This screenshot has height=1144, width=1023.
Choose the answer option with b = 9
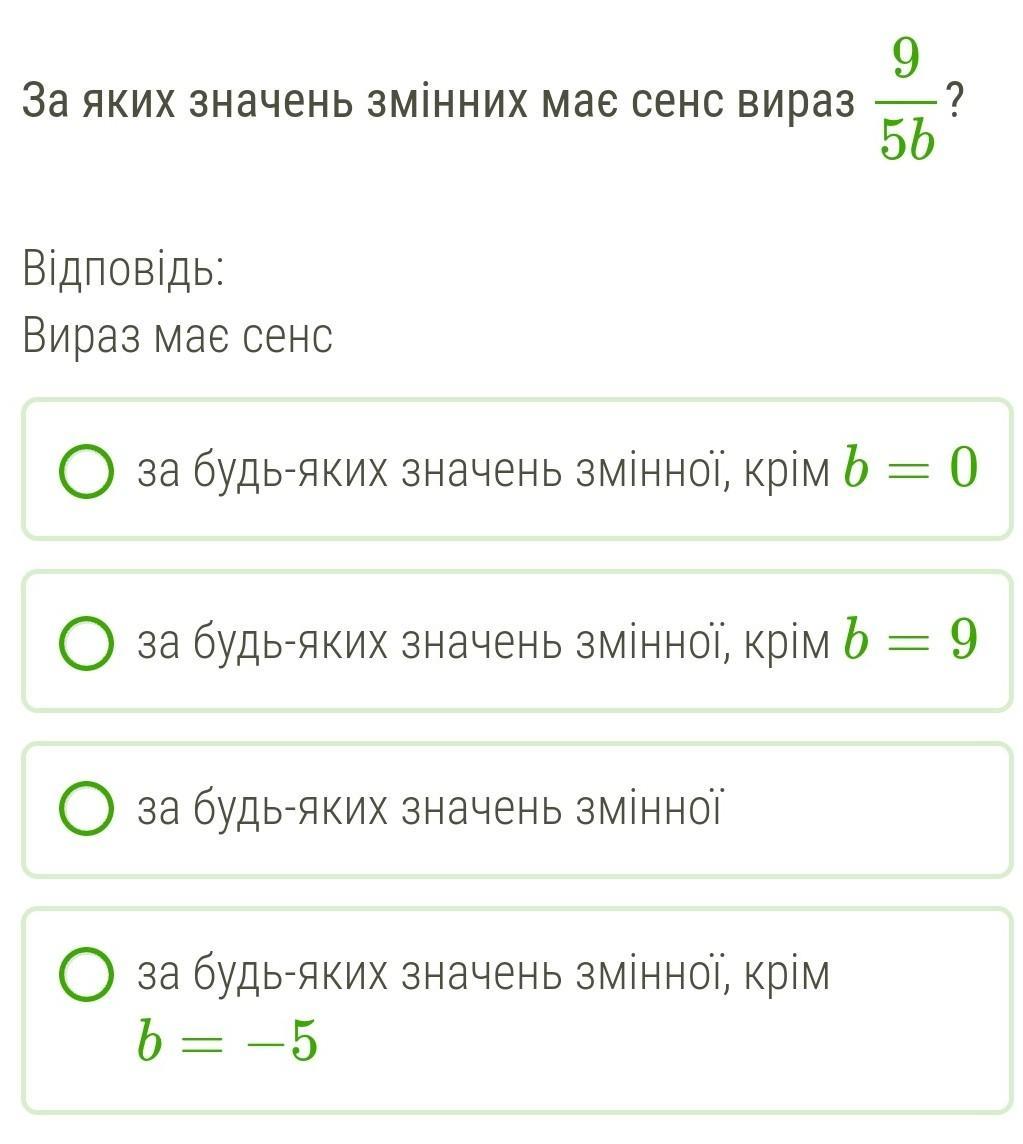pos(86,643)
